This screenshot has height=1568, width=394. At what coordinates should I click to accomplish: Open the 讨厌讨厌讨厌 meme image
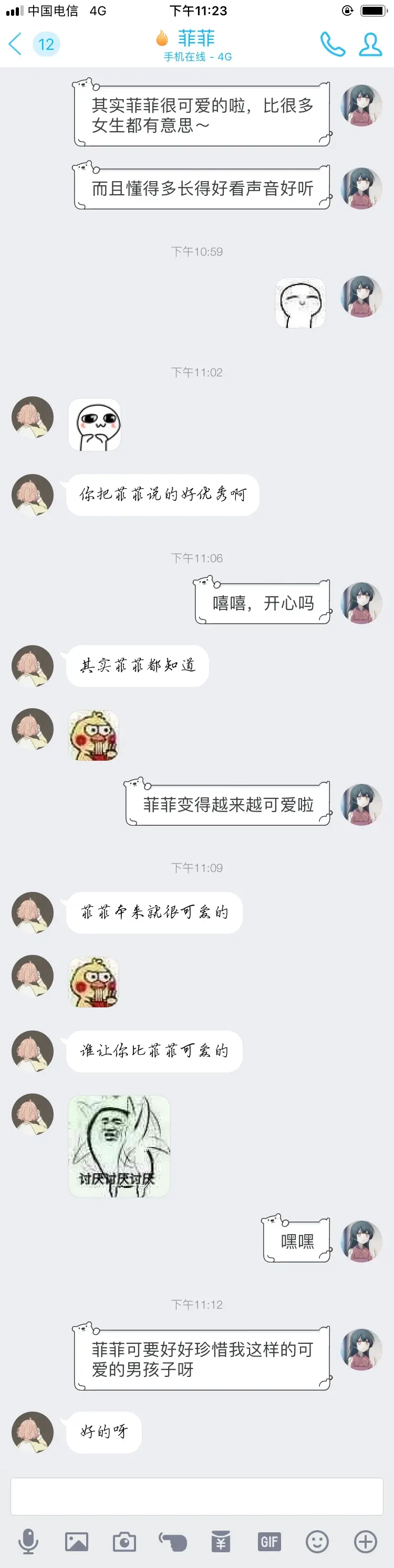click(x=119, y=1146)
